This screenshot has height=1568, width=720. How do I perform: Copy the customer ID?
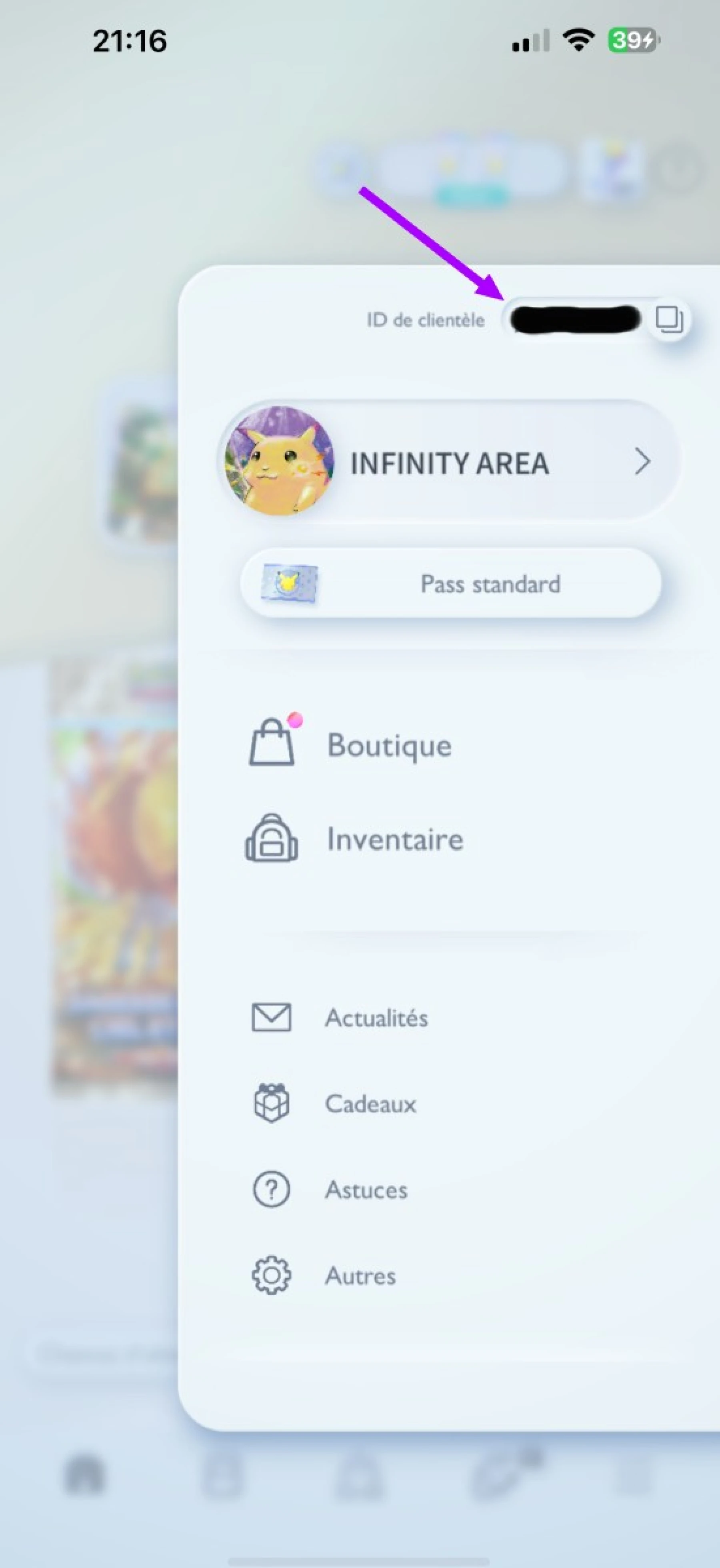pyautogui.click(x=669, y=319)
